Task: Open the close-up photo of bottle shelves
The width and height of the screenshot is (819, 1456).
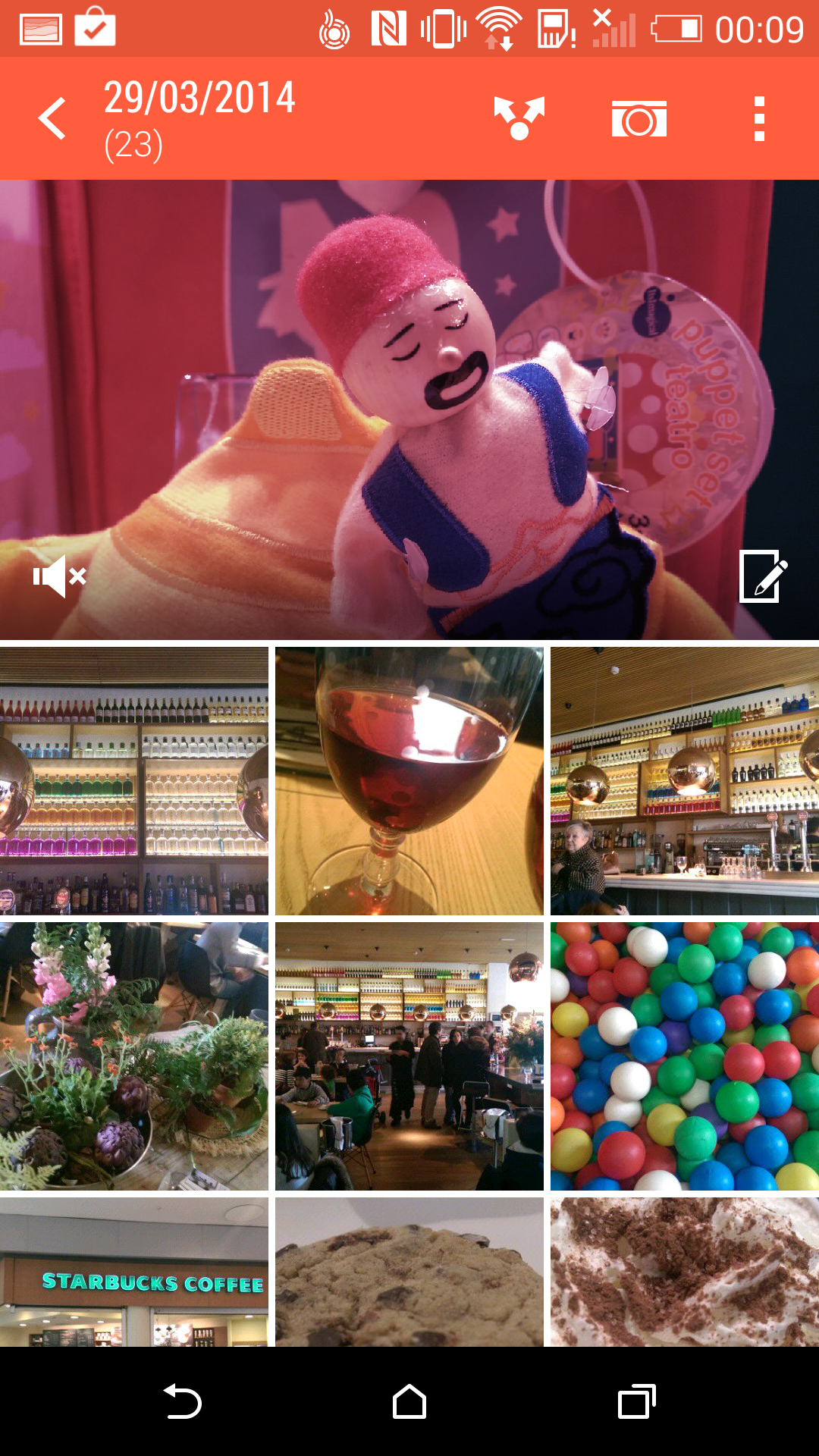Action: tap(134, 781)
